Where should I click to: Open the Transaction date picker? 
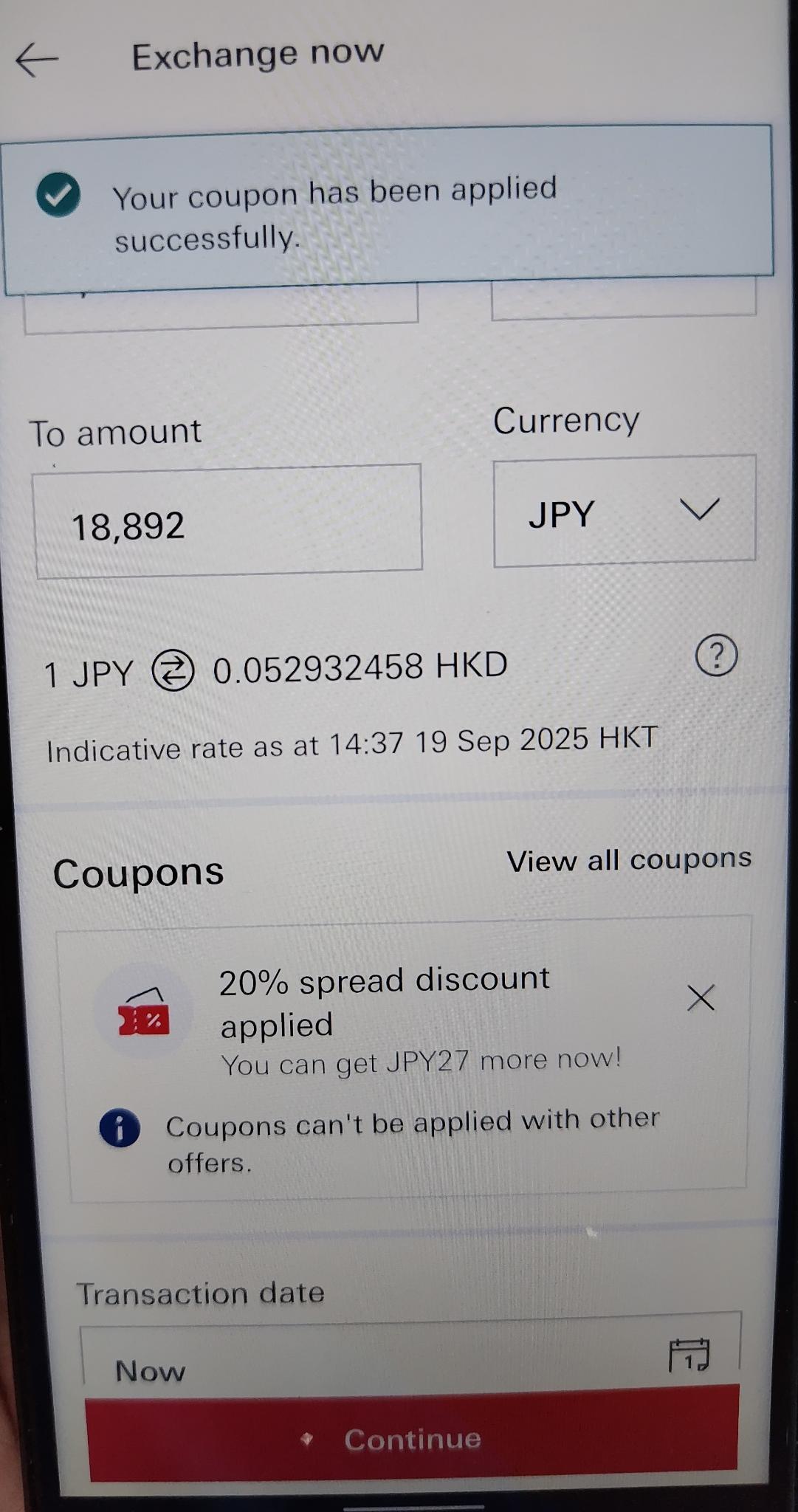(x=410, y=1353)
